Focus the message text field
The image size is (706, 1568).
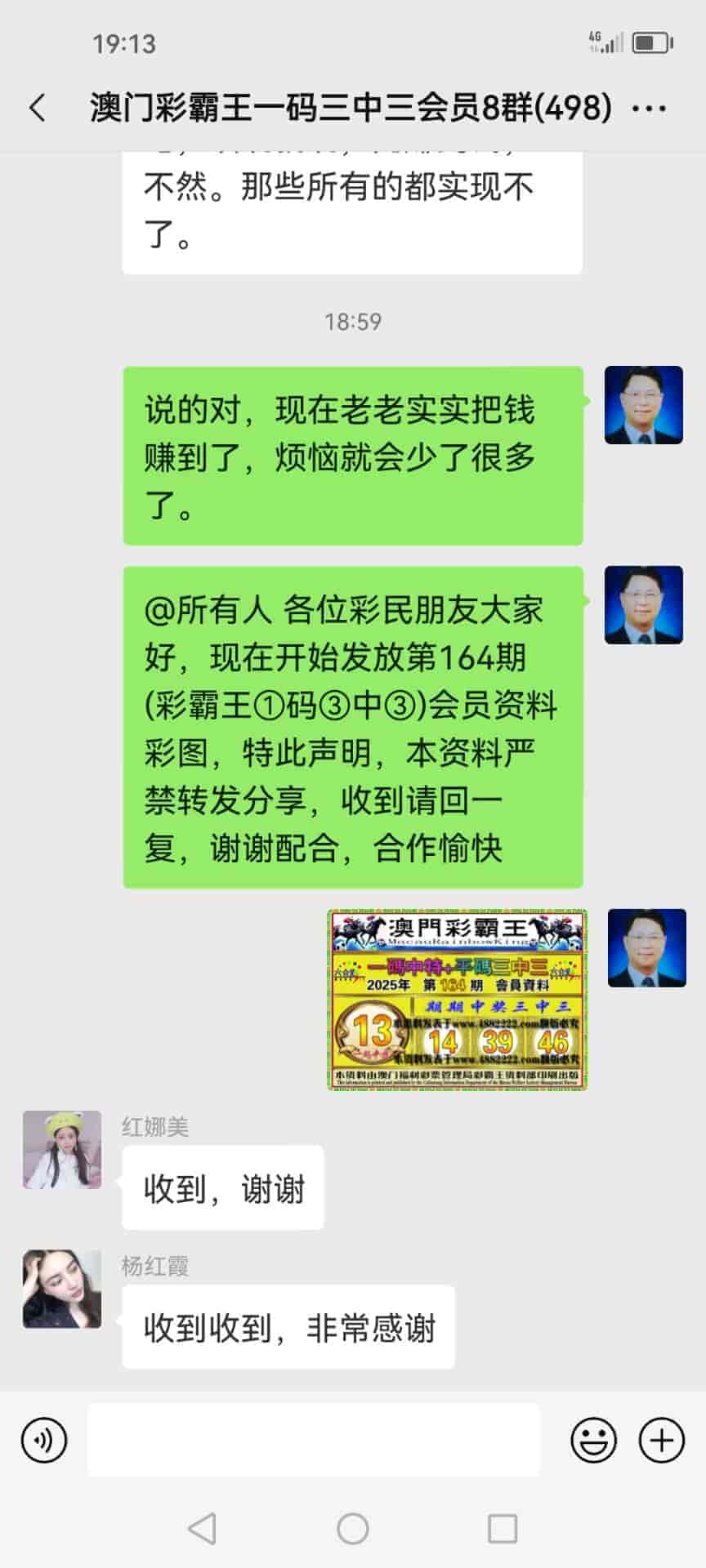click(314, 1440)
